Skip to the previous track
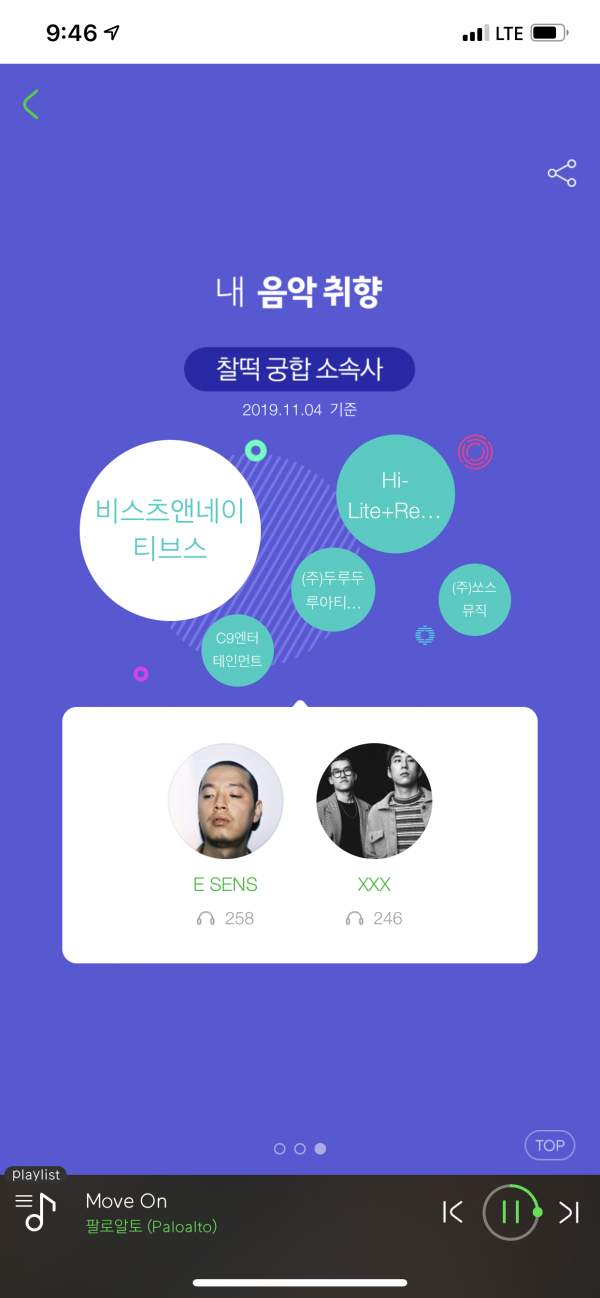Image resolution: width=600 pixels, height=1298 pixels. 452,1212
